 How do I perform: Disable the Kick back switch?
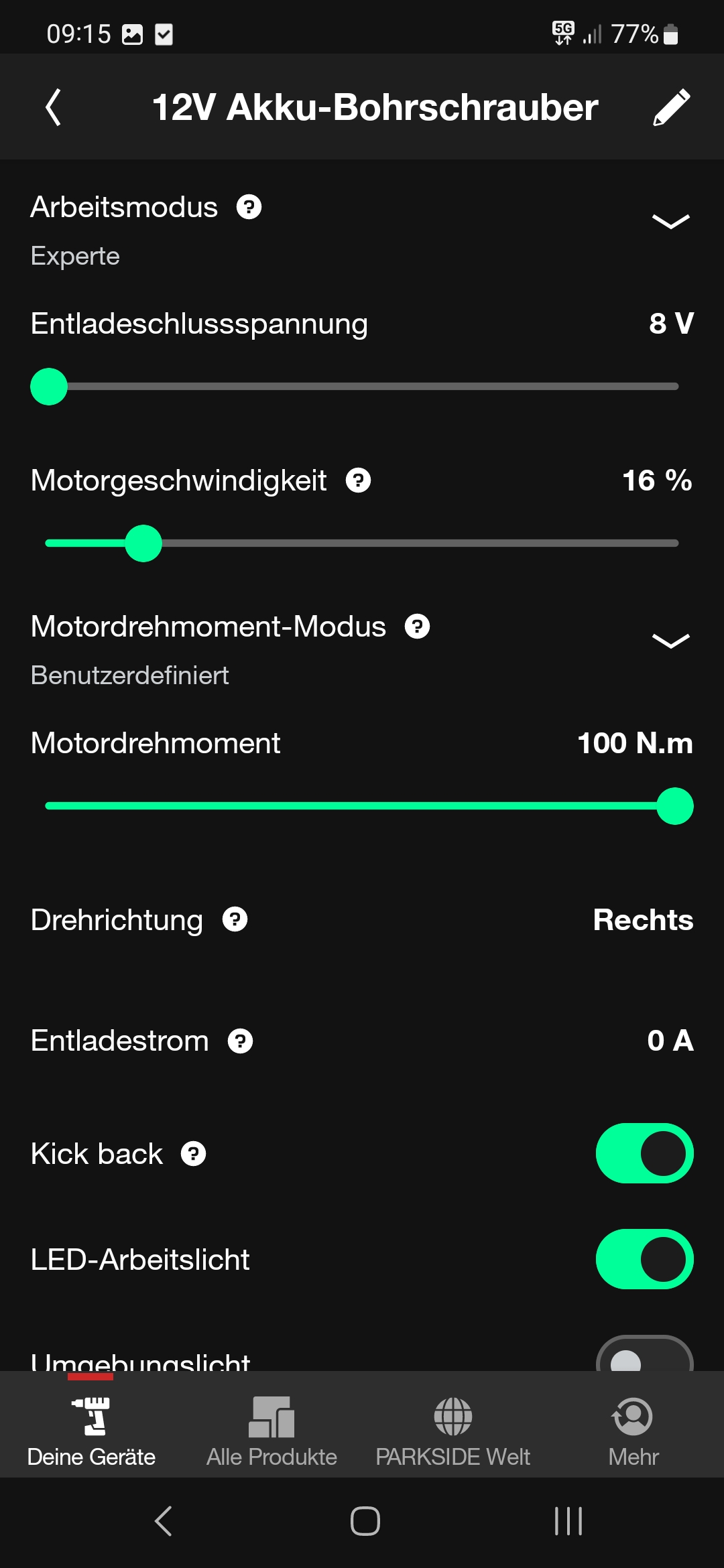point(644,1153)
